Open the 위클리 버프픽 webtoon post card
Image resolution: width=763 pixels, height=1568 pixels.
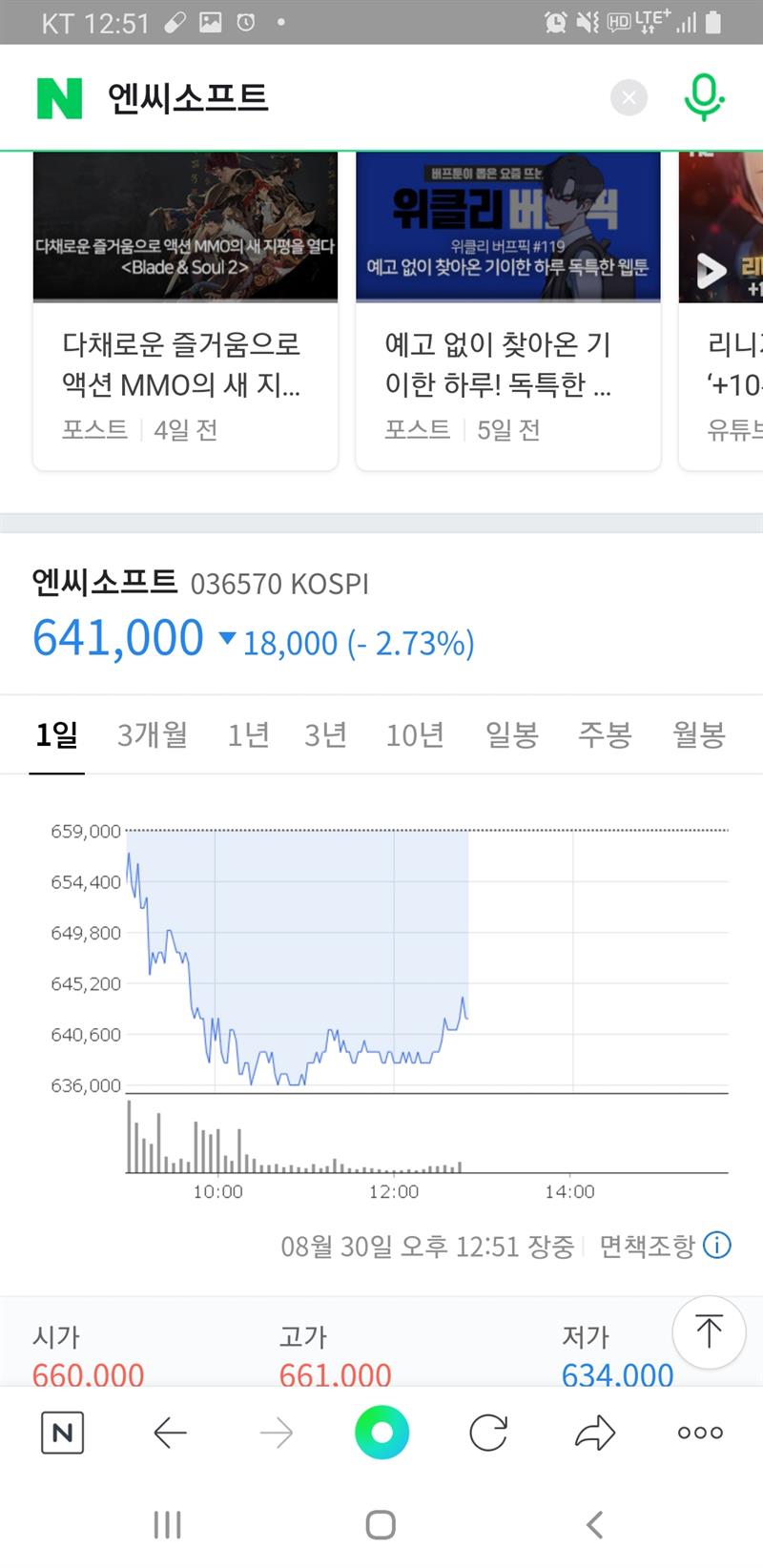(507, 311)
